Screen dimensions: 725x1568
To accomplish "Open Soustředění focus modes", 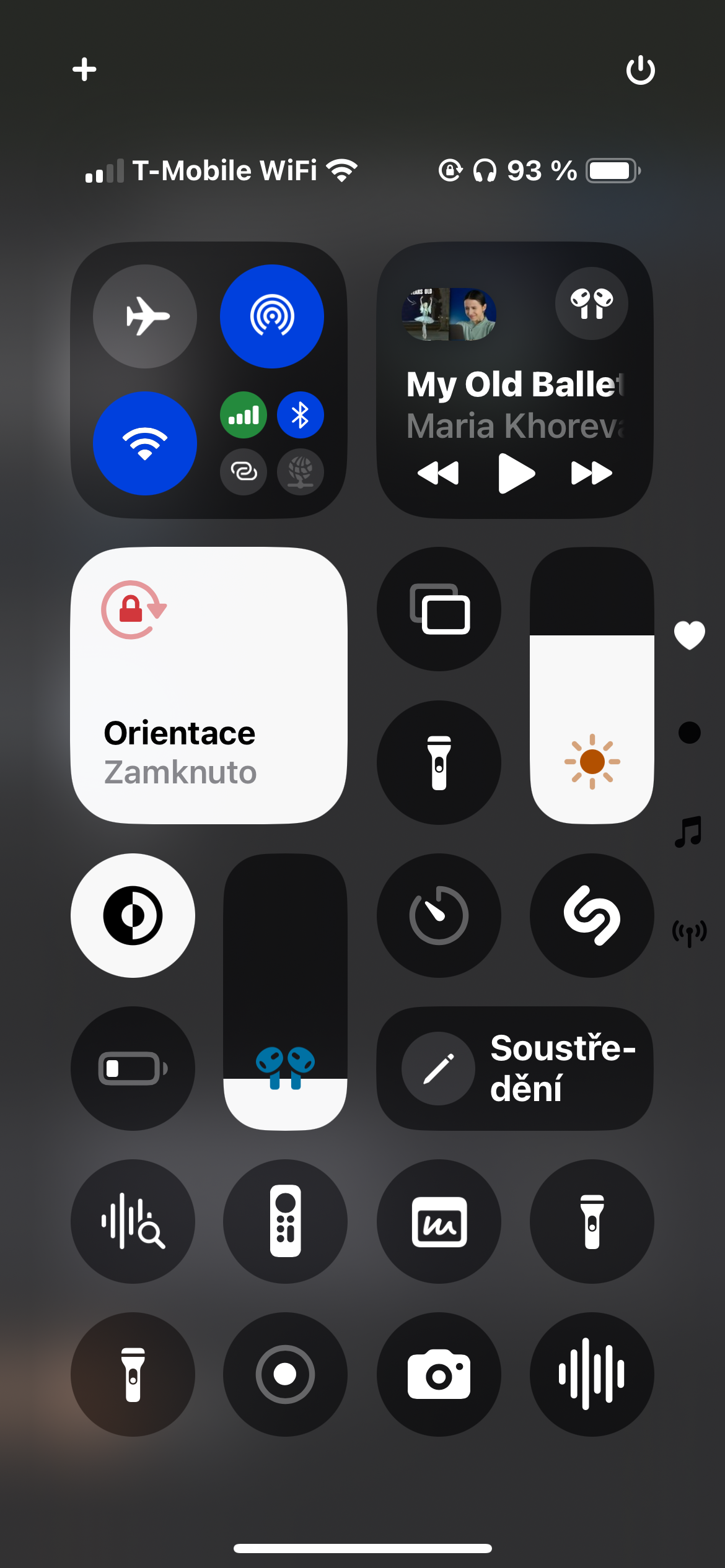I will point(515,1068).
